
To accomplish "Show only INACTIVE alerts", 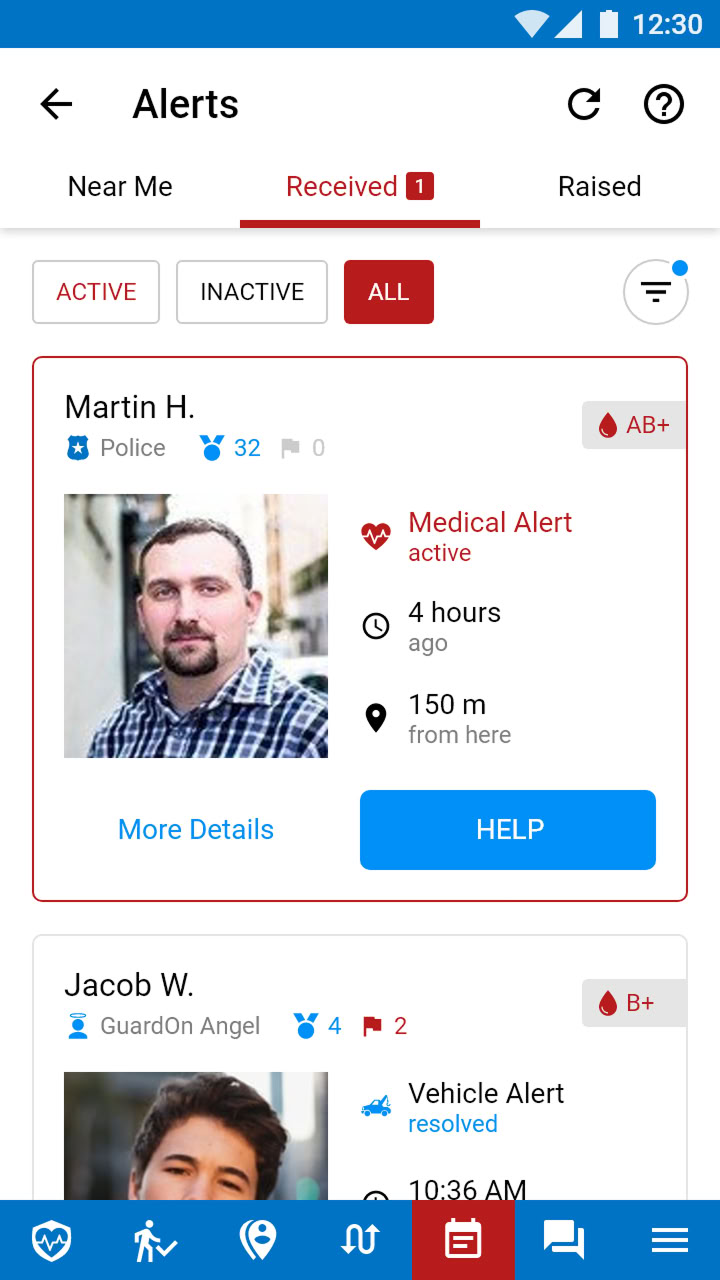I will pyautogui.click(x=252, y=292).
